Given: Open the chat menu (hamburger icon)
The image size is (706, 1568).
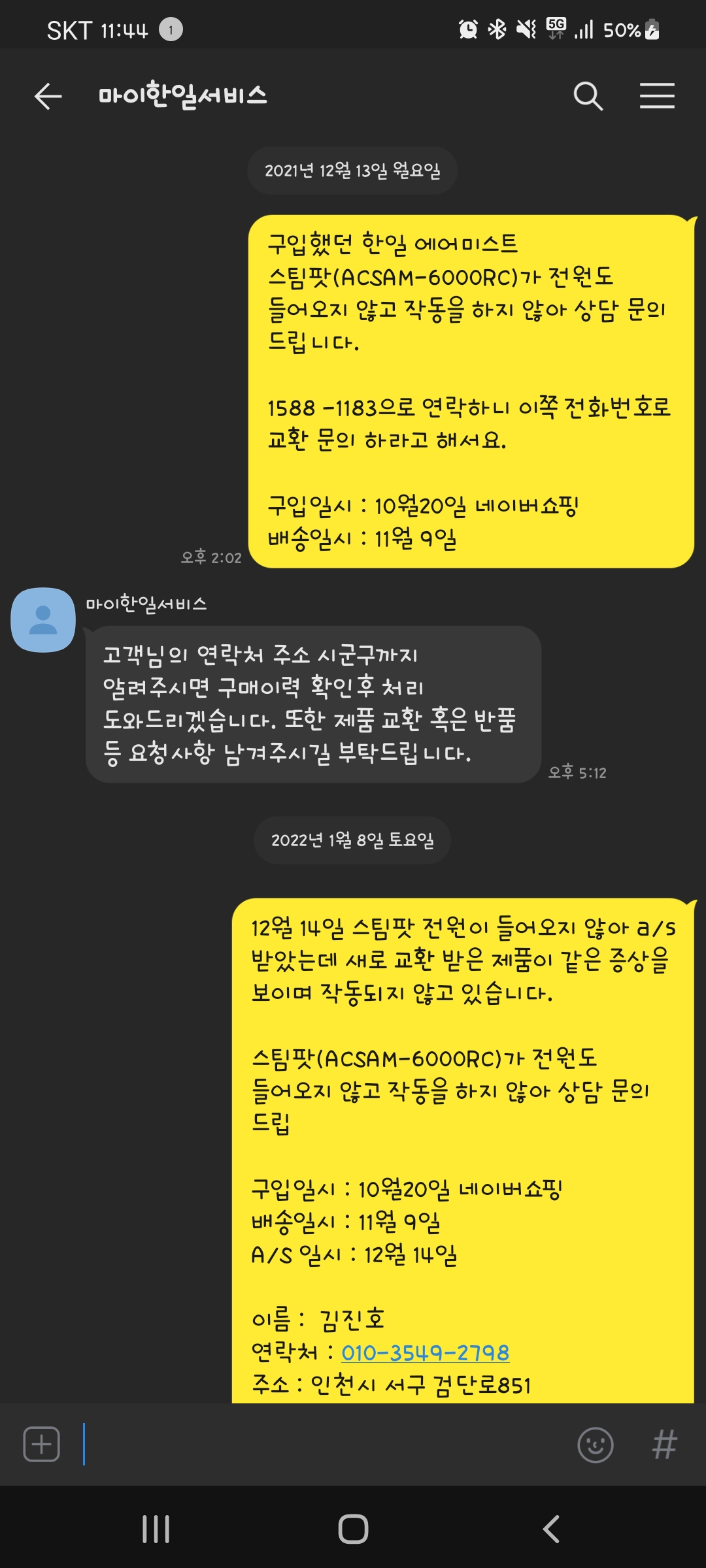Looking at the screenshot, I should pyautogui.click(x=657, y=96).
